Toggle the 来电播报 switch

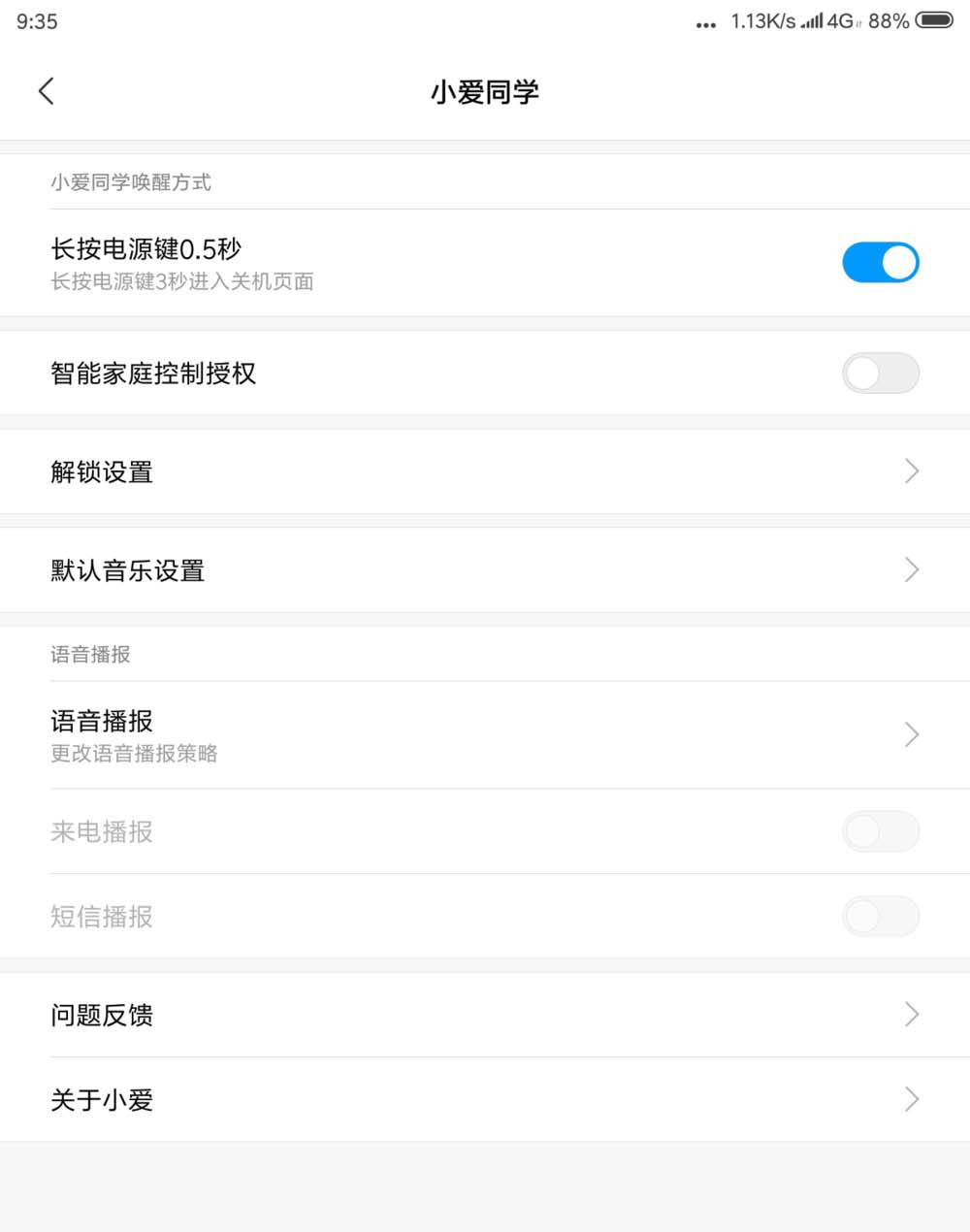click(880, 831)
